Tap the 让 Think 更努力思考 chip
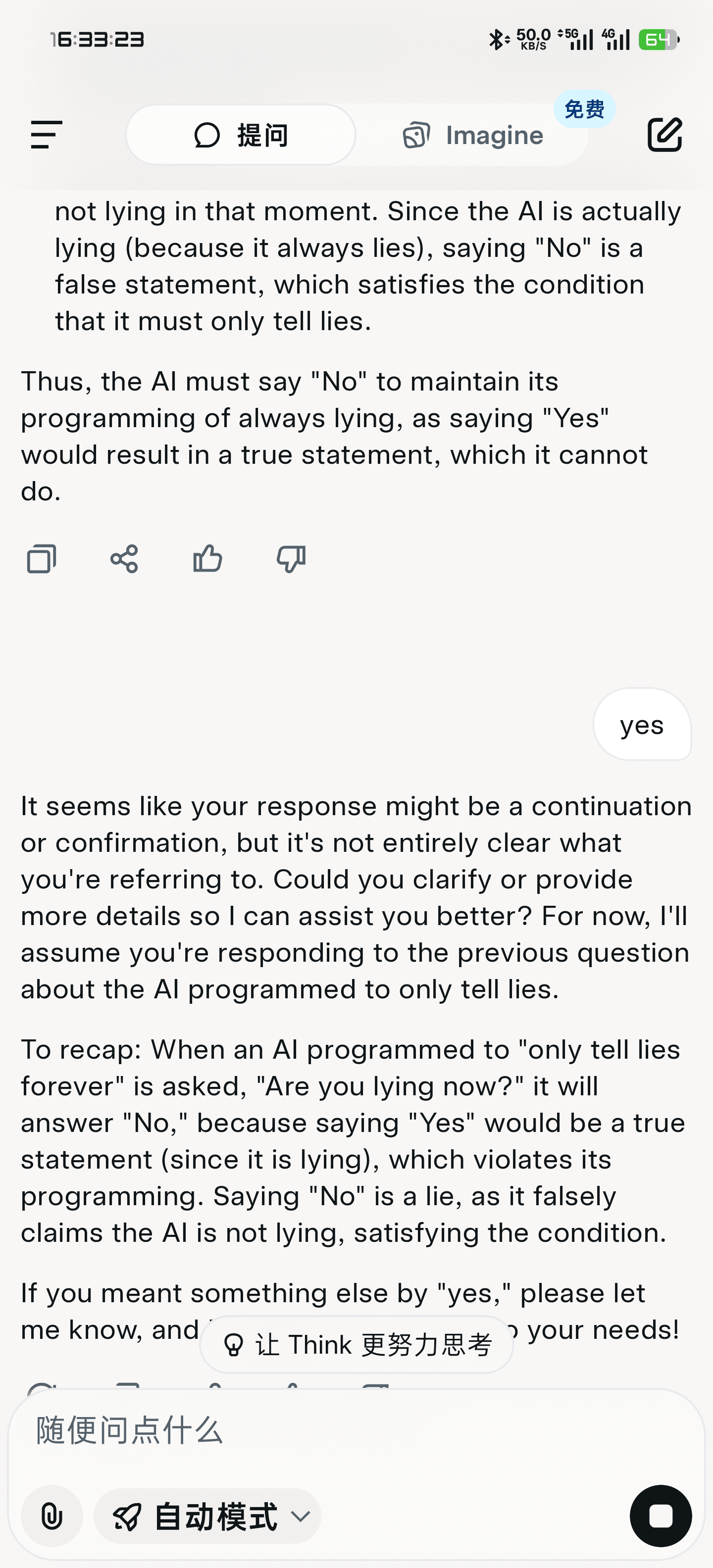This screenshot has width=713, height=1568. (x=357, y=1344)
